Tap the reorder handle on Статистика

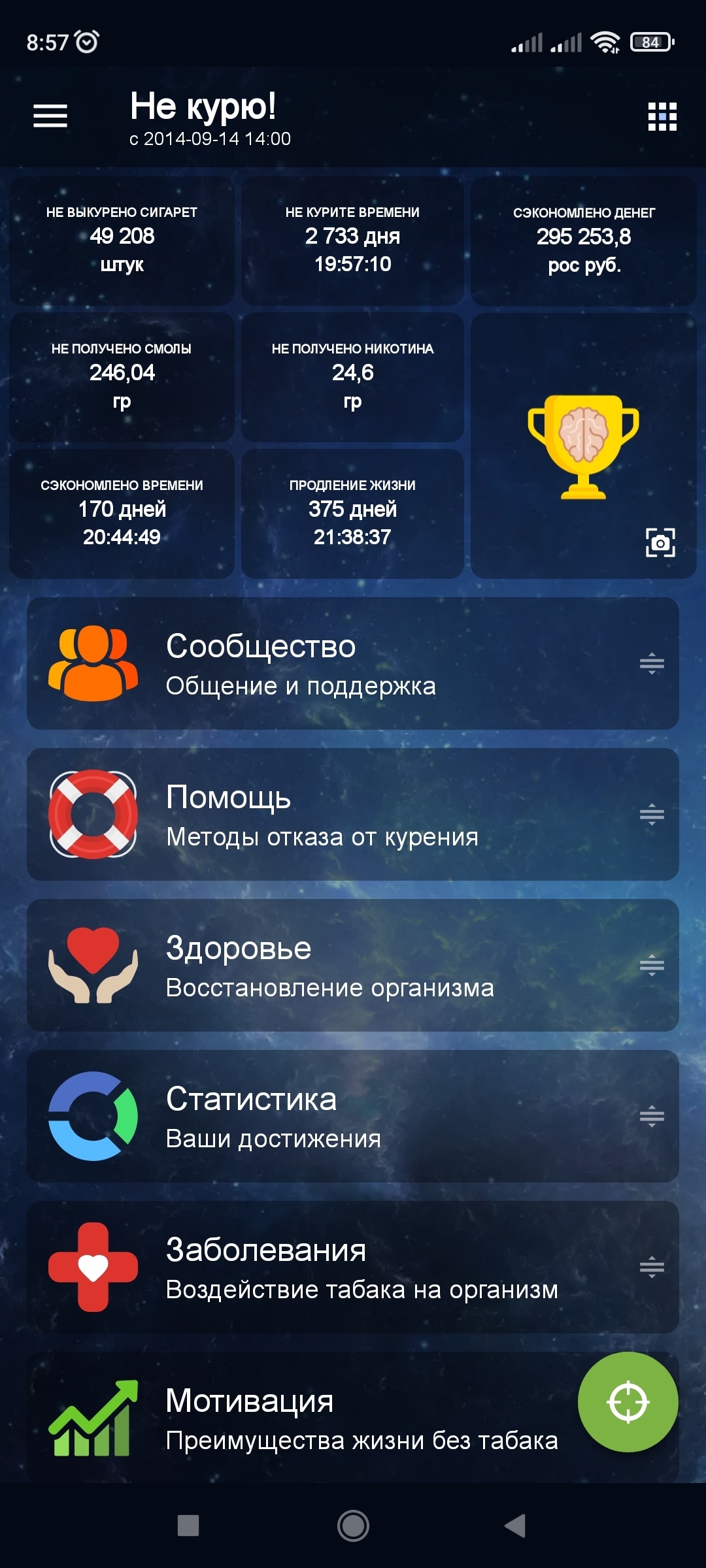(652, 1117)
